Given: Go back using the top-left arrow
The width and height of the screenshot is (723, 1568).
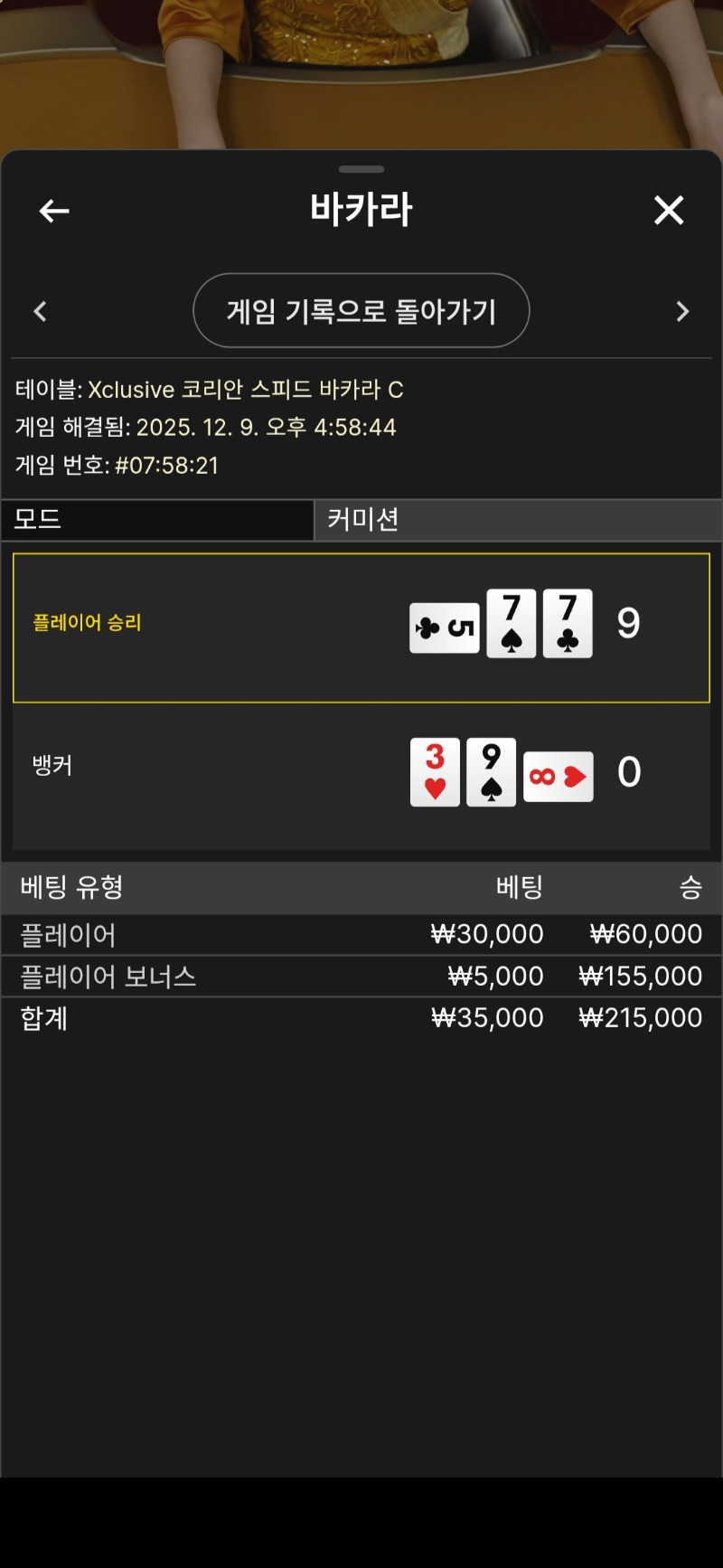Looking at the screenshot, I should click(x=54, y=211).
